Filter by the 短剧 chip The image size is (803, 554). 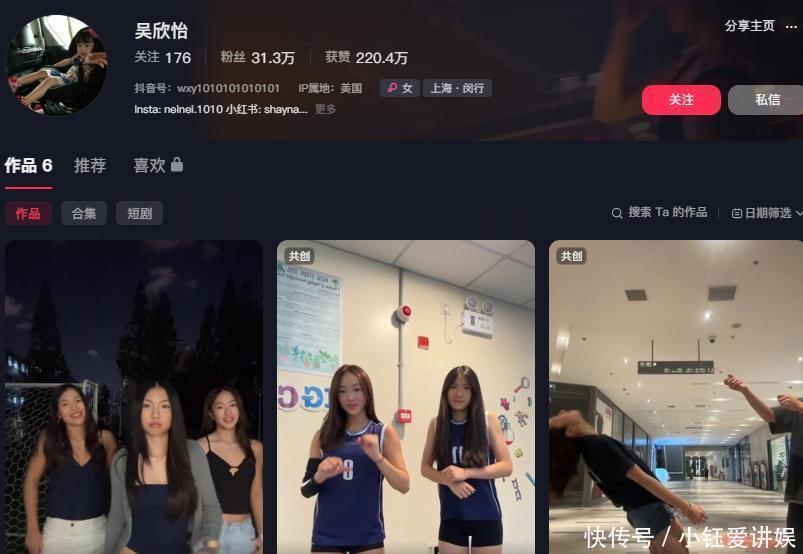coord(139,213)
